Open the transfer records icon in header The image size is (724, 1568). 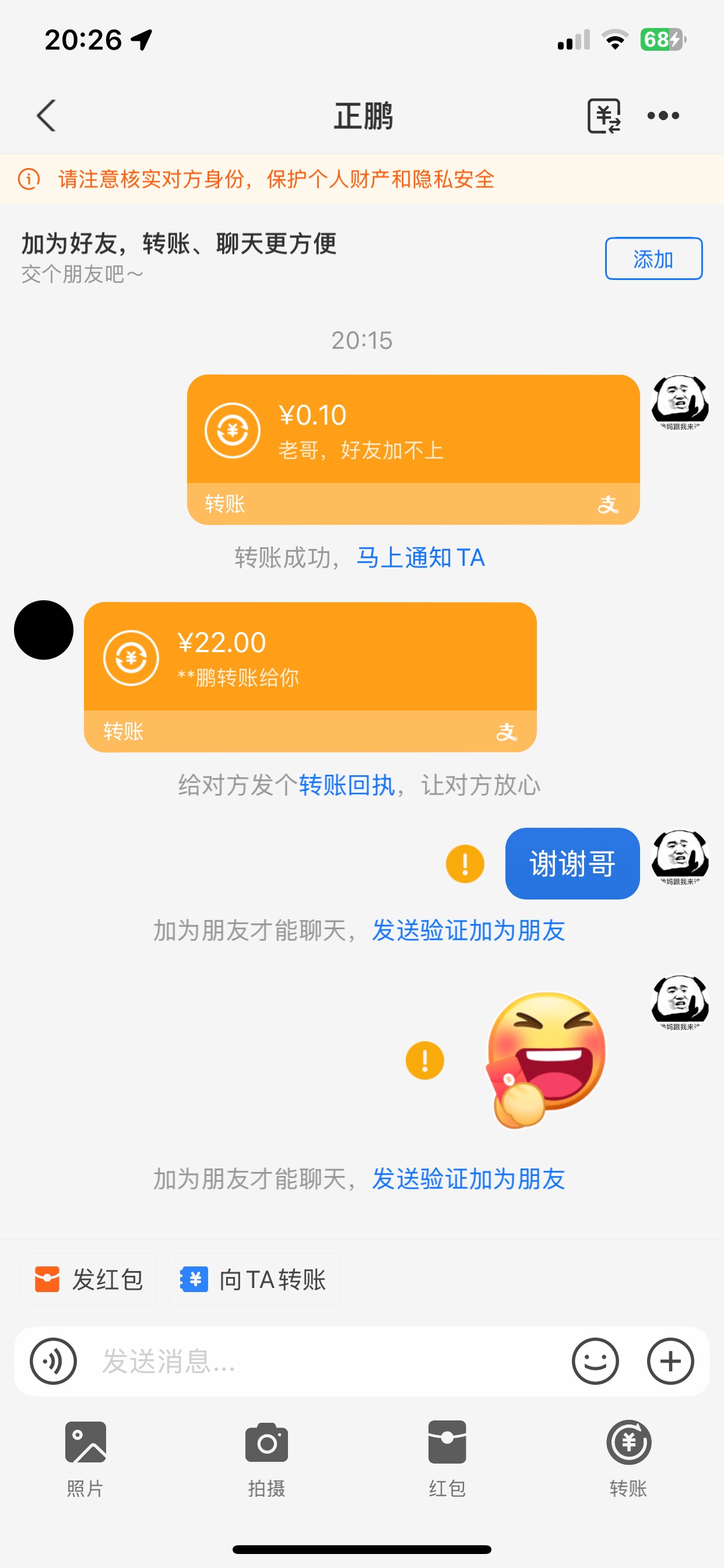click(603, 116)
